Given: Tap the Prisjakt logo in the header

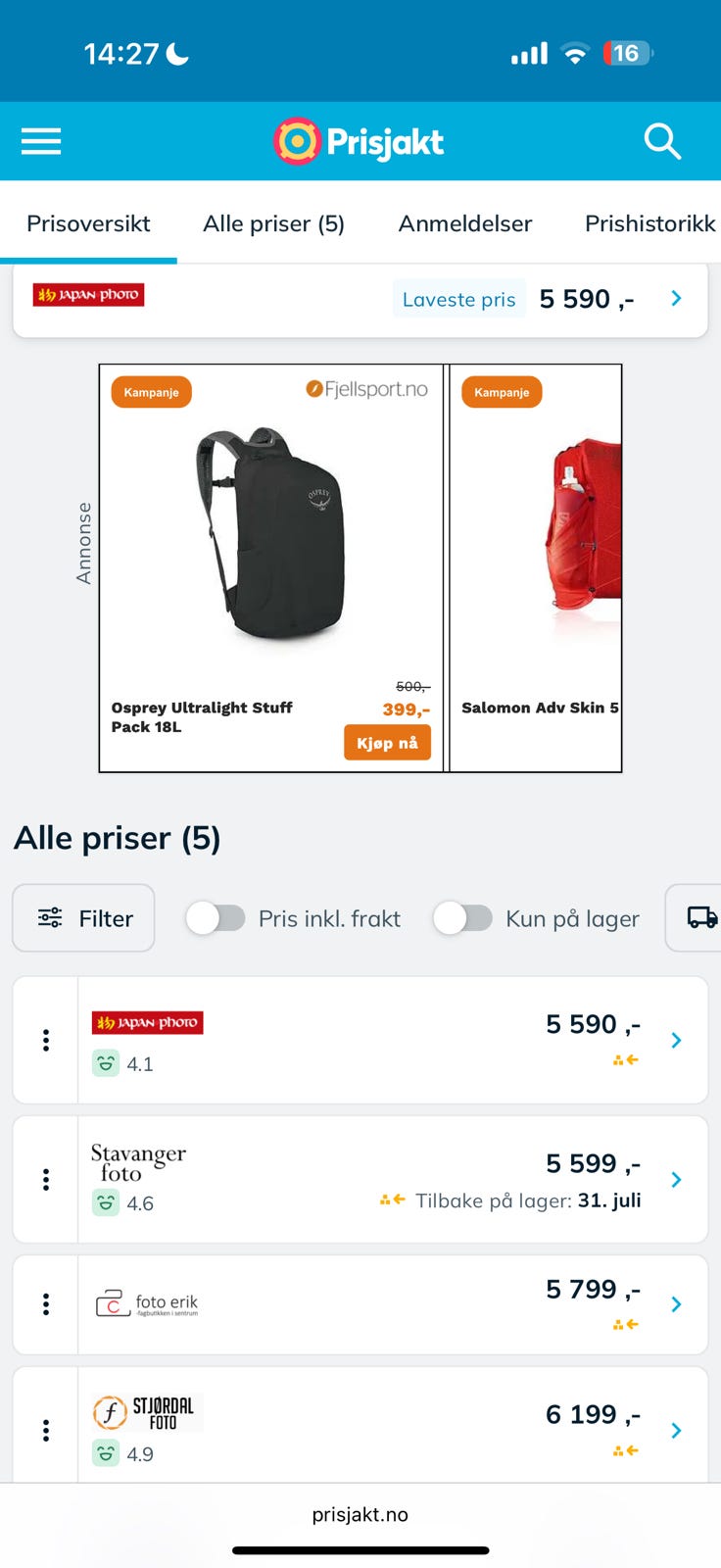Looking at the screenshot, I should coord(359,140).
